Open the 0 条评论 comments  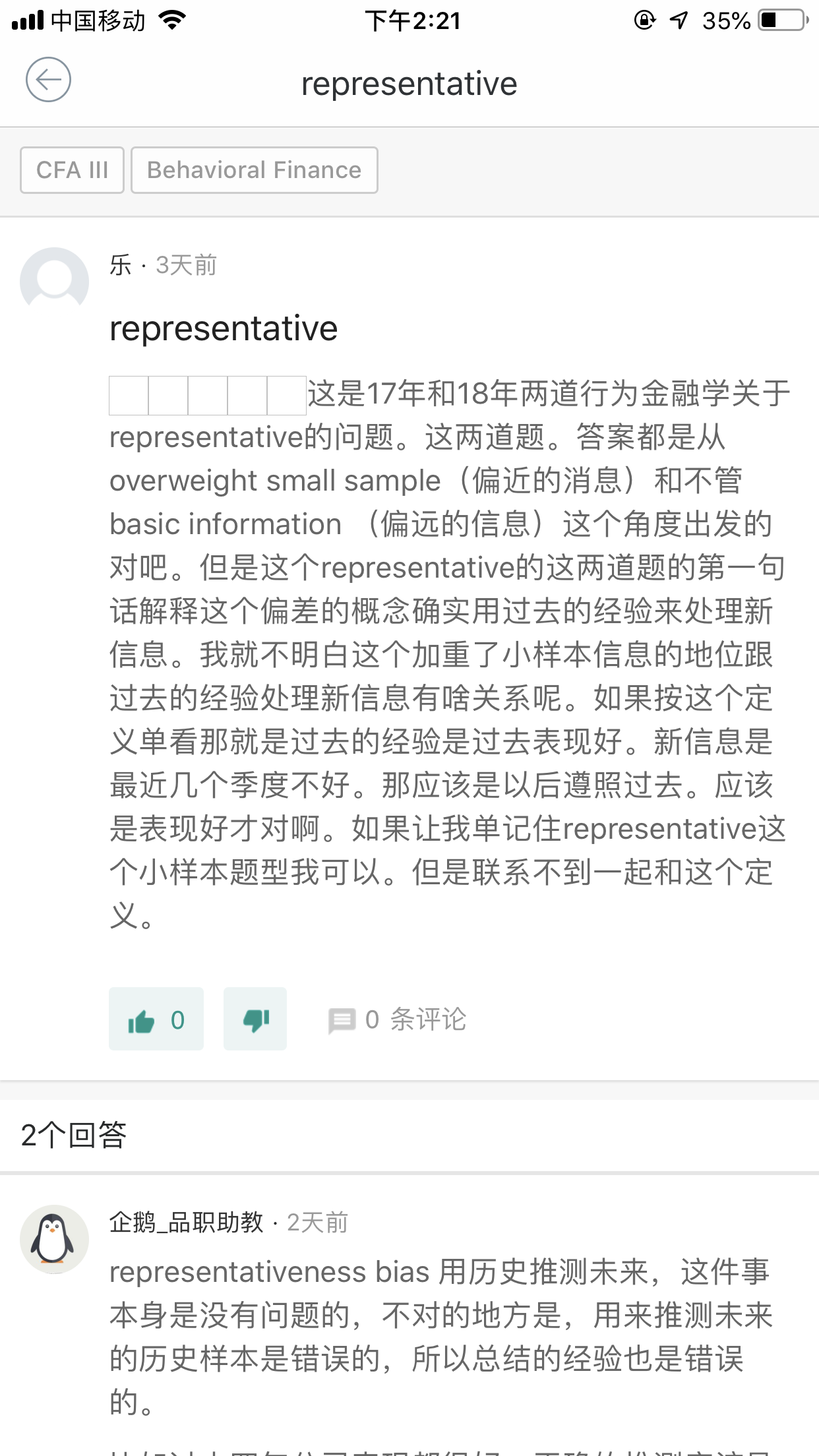click(x=398, y=1020)
